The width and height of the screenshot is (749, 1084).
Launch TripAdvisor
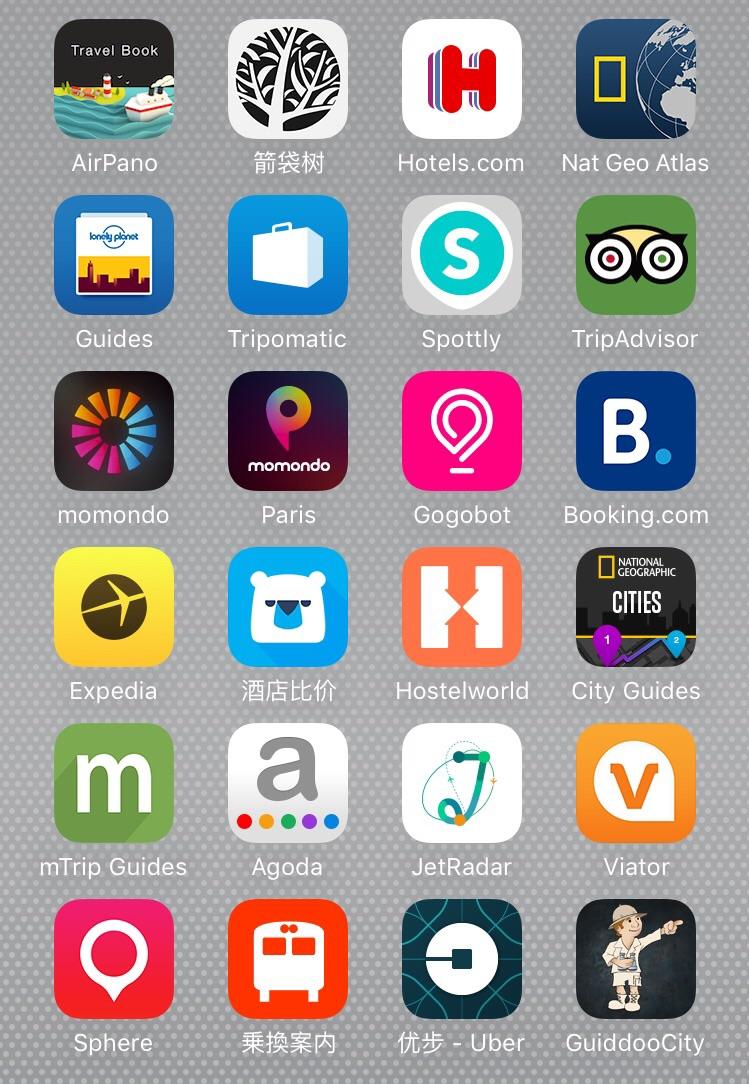[x=635, y=255]
